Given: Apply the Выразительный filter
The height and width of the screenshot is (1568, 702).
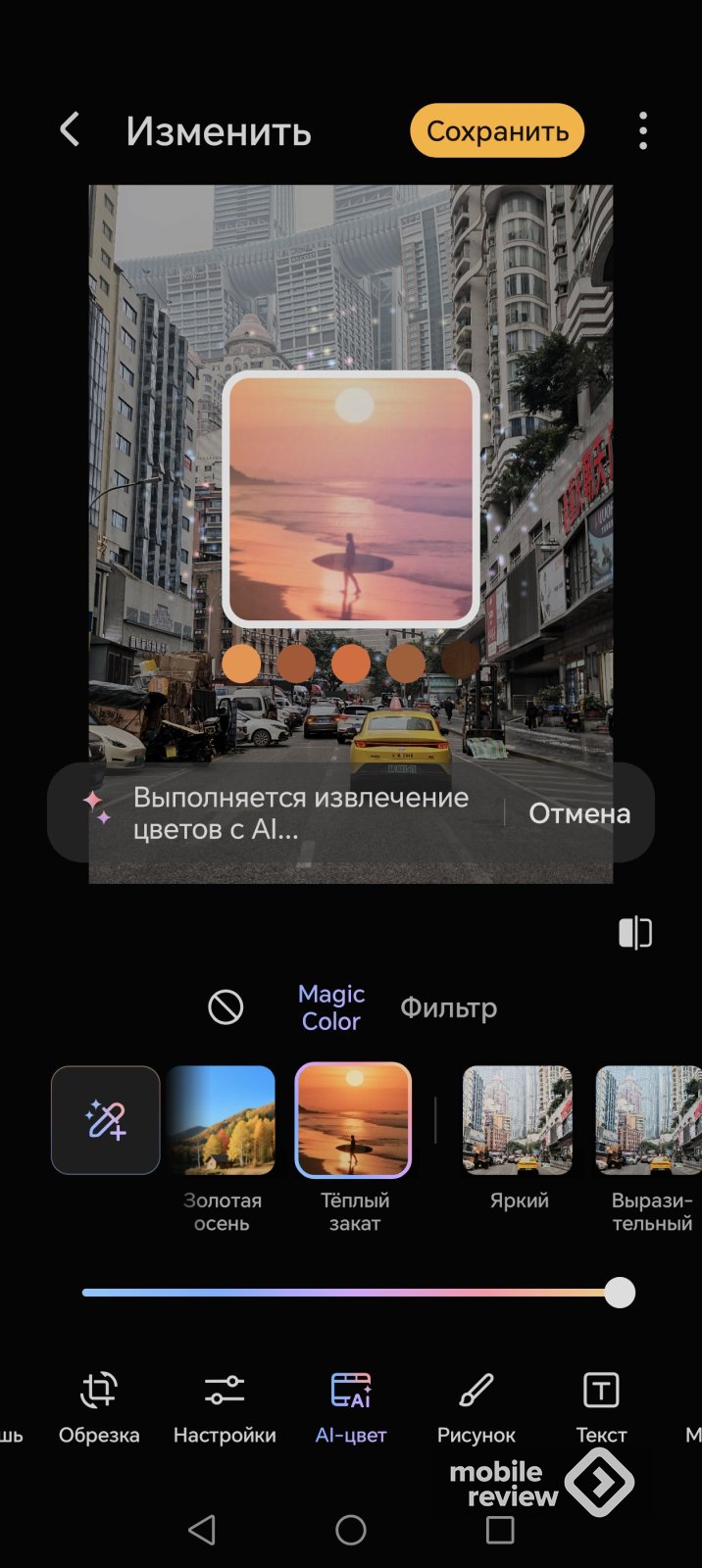Looking at the screenshot, I should click(649, 1120).
